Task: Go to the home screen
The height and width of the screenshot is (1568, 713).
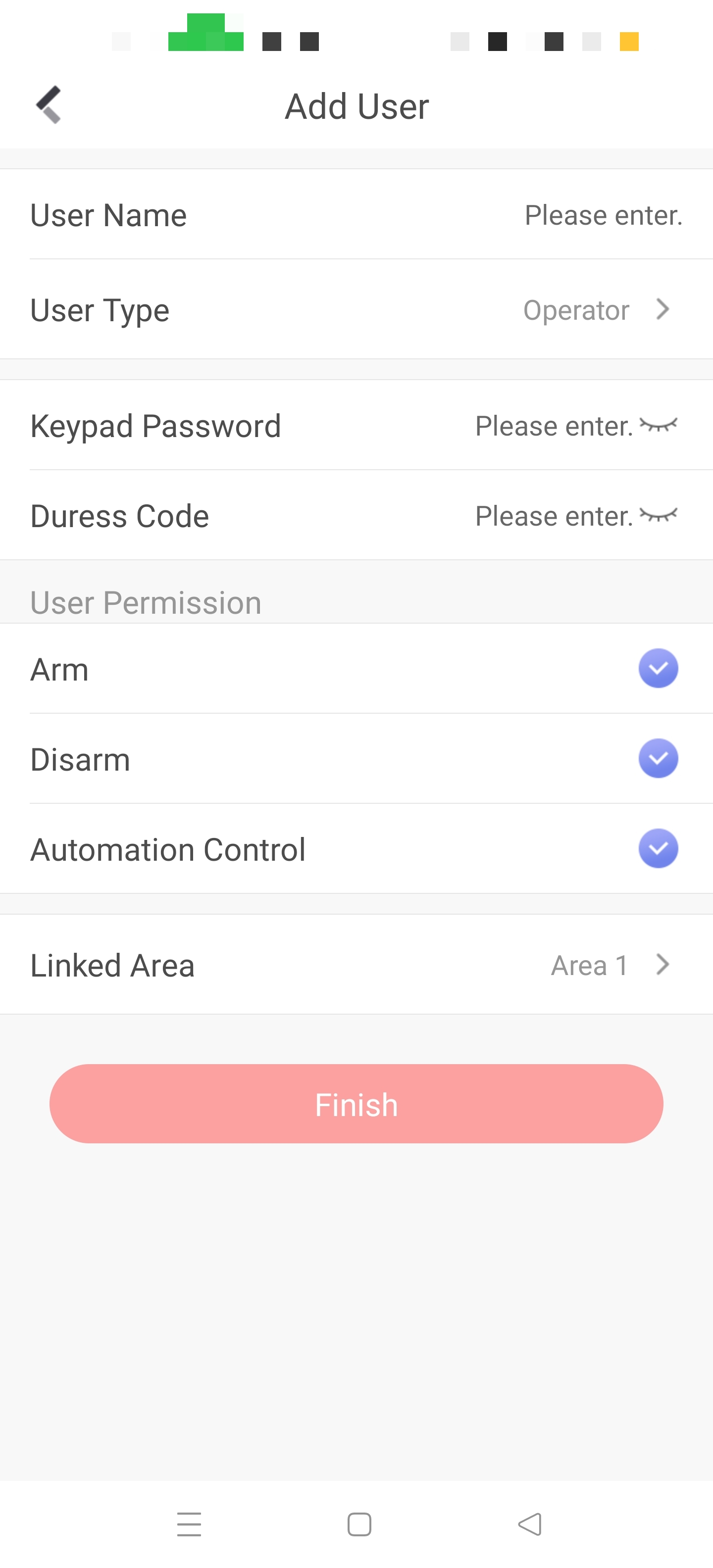Action: (359, 1524)
